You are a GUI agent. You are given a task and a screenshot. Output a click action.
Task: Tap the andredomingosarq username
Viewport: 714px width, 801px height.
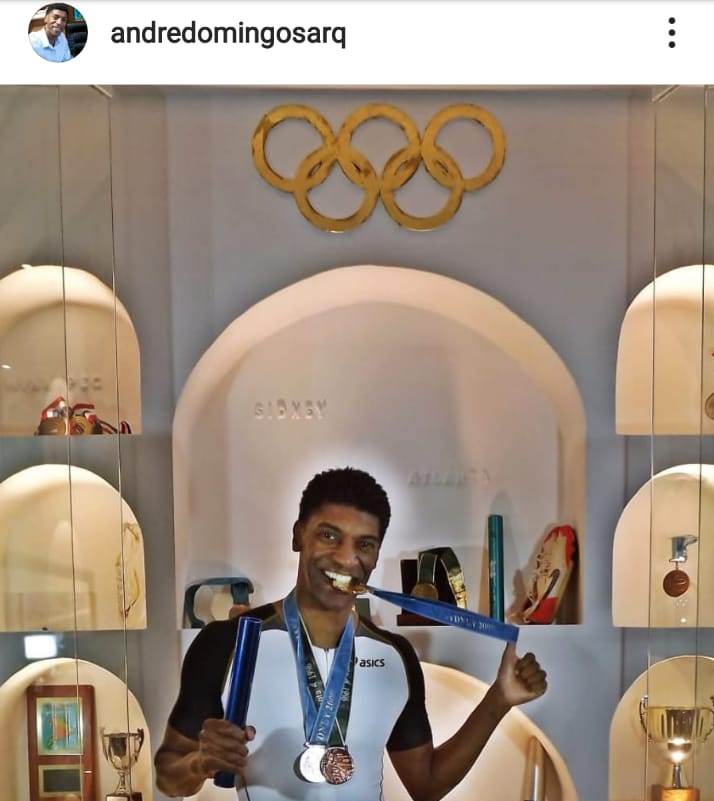228,34
